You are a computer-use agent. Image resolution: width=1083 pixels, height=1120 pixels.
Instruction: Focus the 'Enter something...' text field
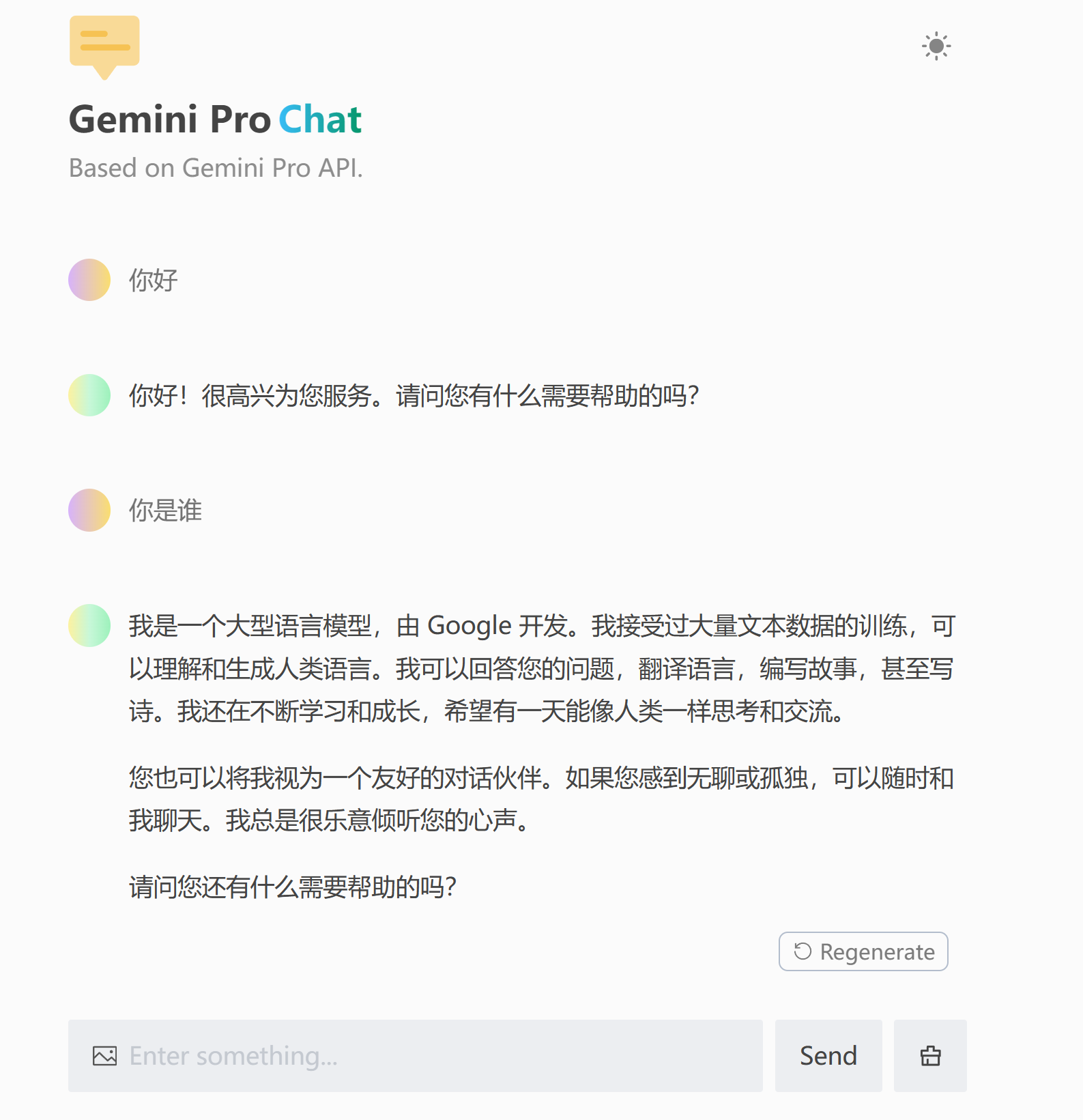point(437,1056)
